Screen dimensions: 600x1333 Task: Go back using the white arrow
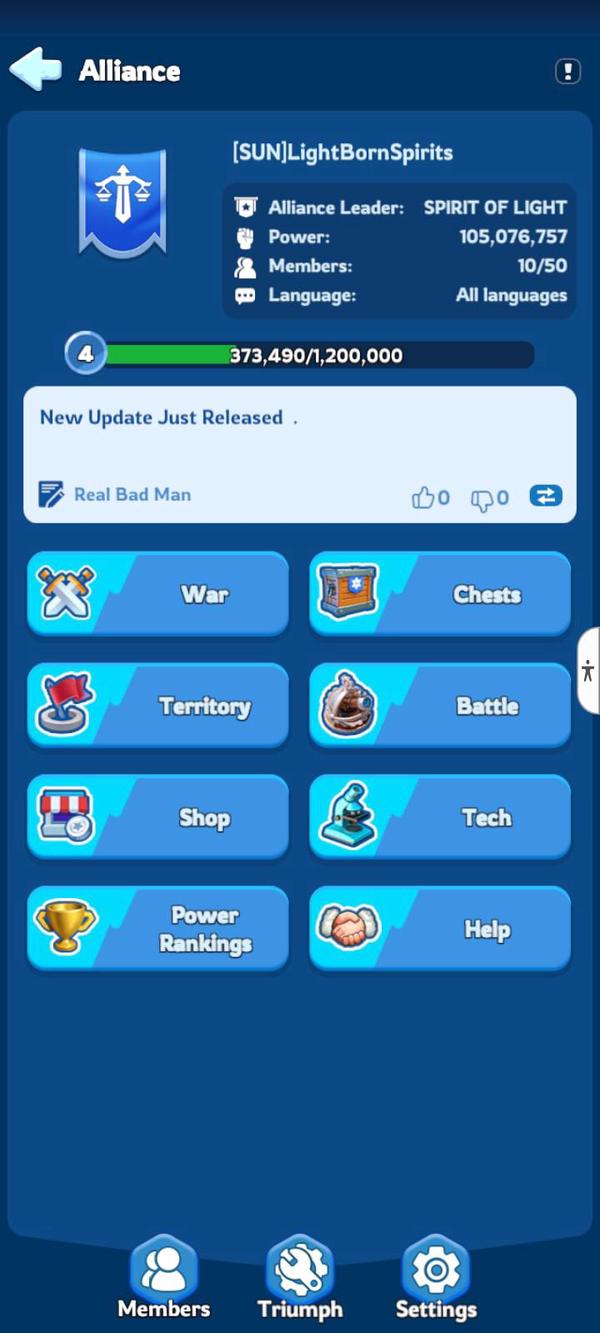(x=35, y=69)
